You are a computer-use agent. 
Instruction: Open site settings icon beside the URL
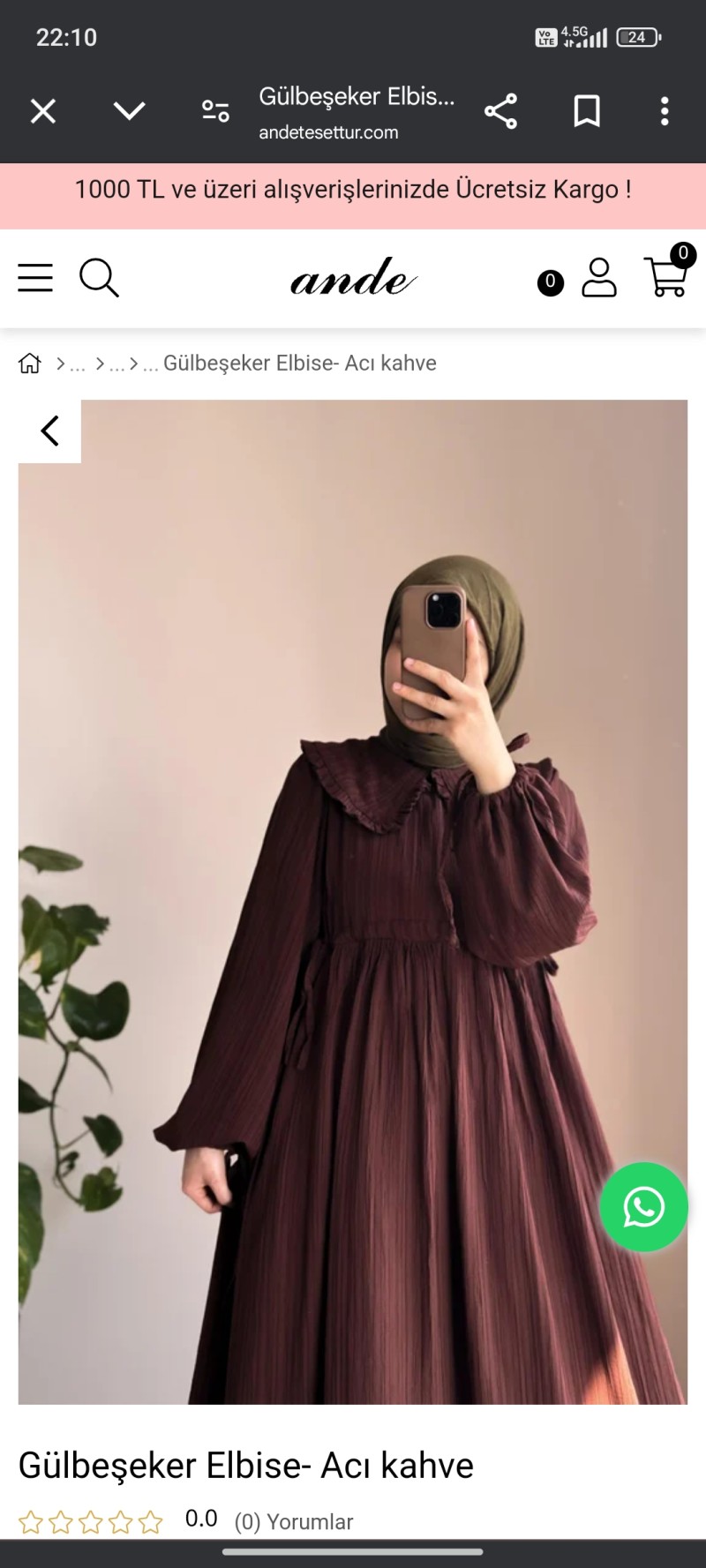tap(215, 111)
